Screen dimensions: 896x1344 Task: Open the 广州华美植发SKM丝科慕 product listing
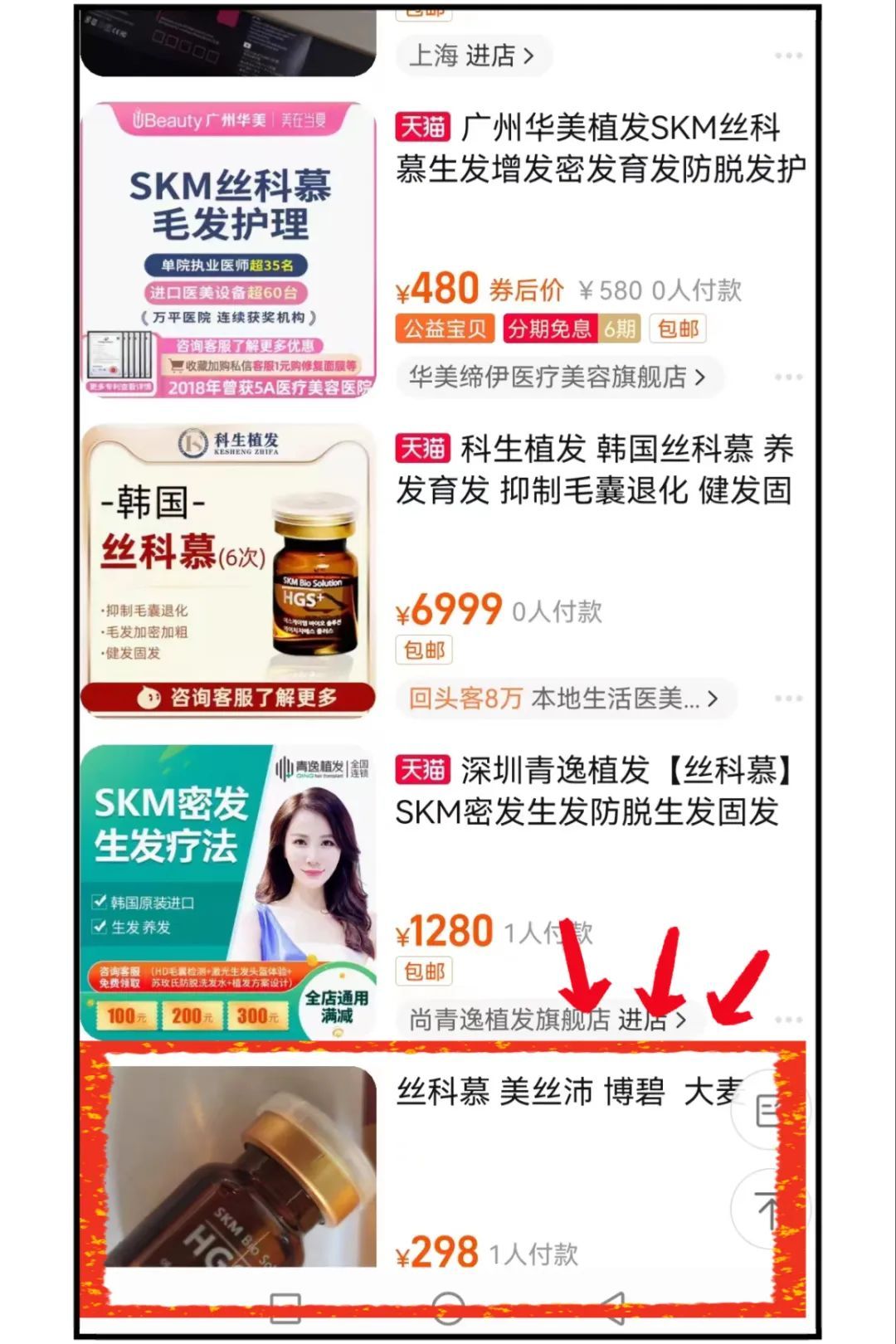pos(600,149)
